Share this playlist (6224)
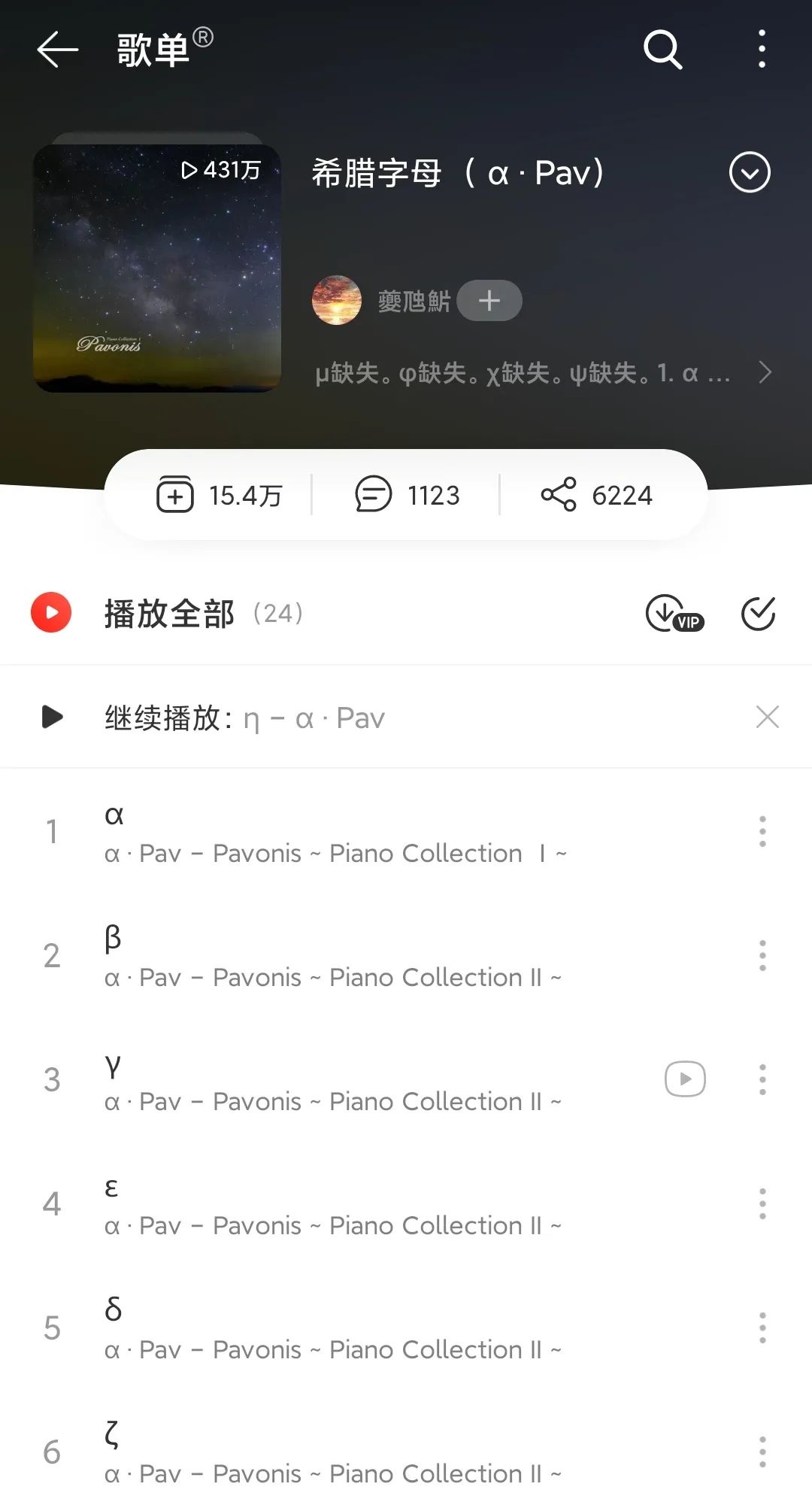812x1508 pixels. click(596, 495)
